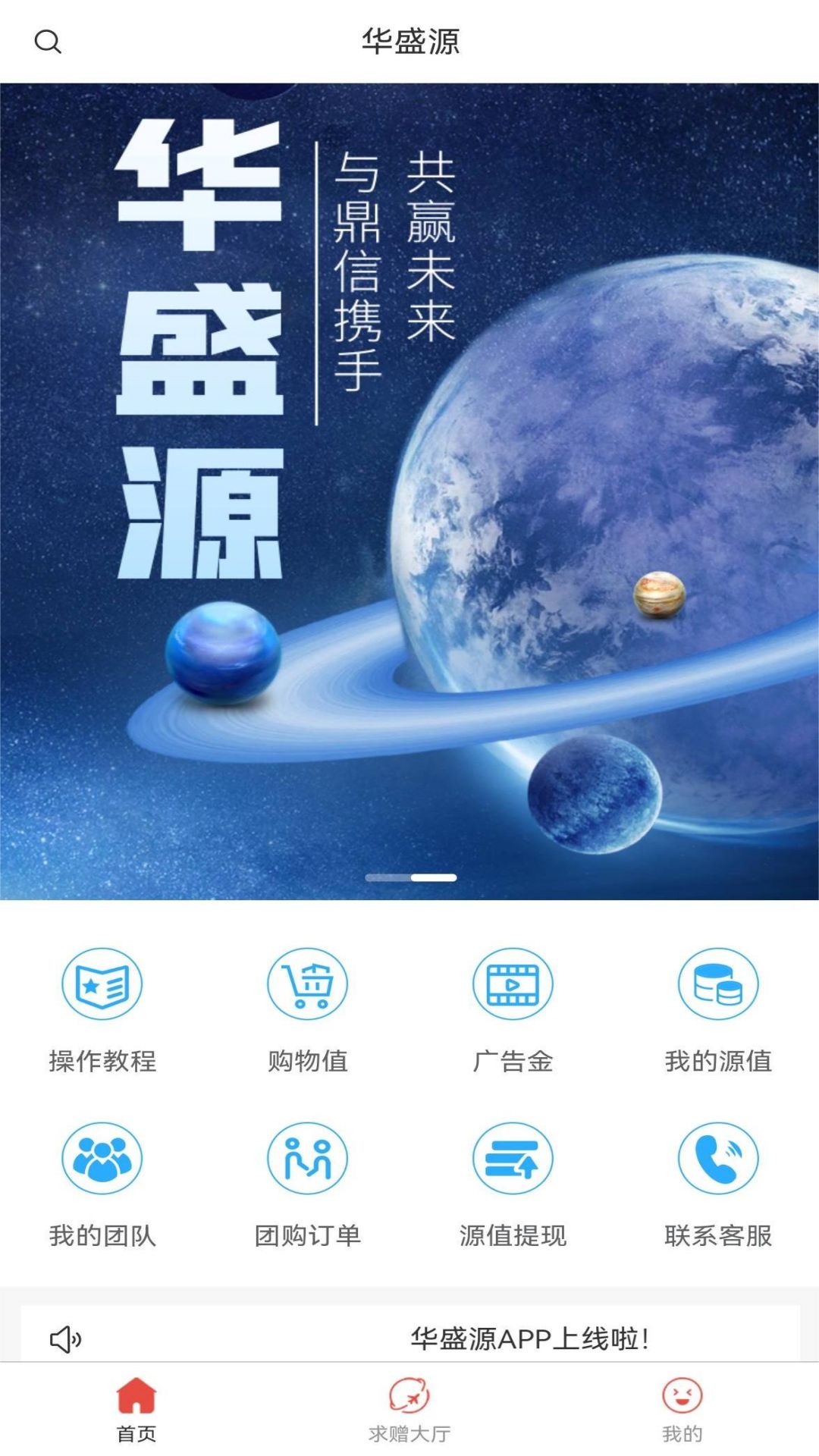Open 广告金 section
Image resolution: width=819 pixels, height=1456 pixels.
513,1009
